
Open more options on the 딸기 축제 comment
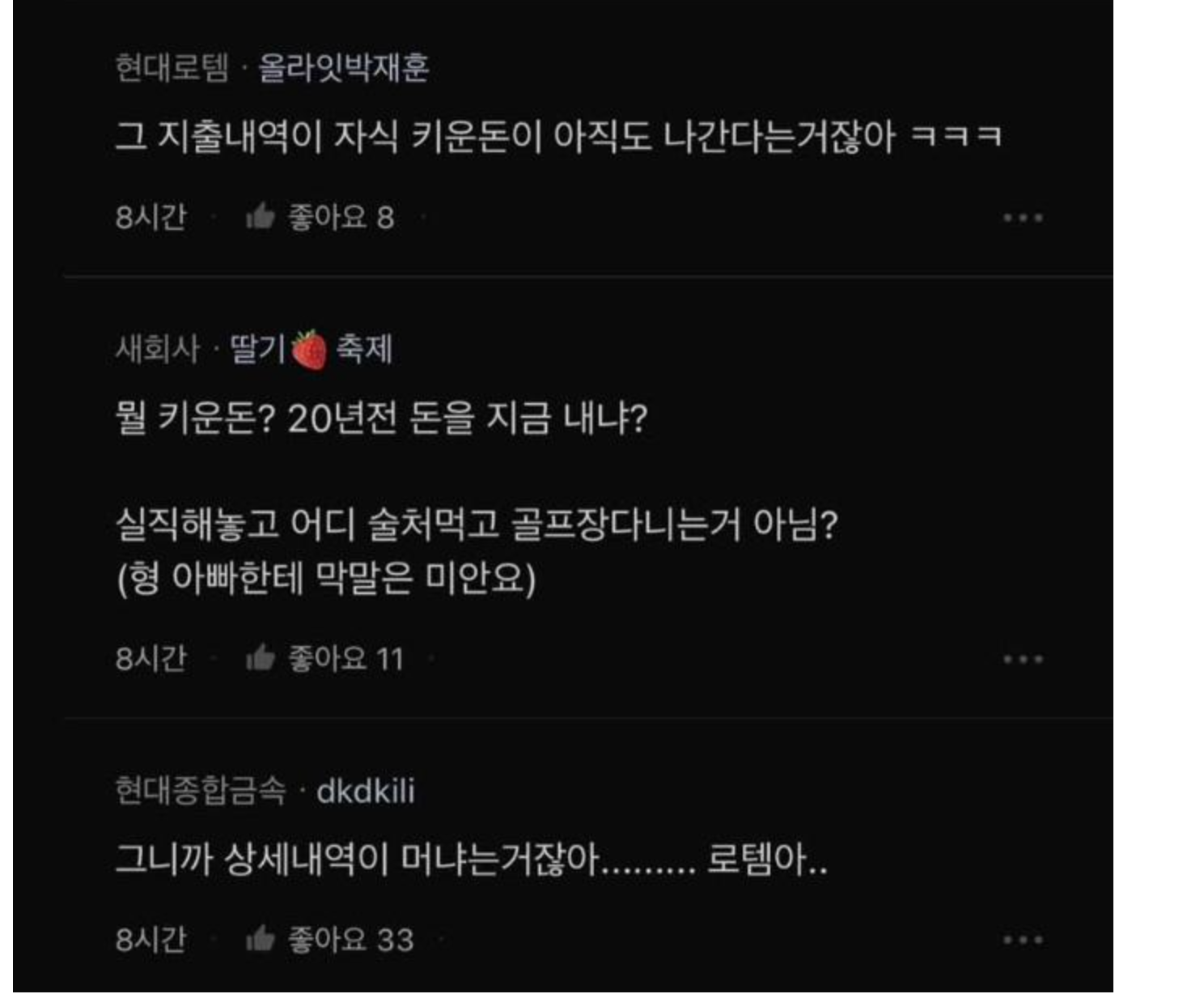tap(1022, 660)
